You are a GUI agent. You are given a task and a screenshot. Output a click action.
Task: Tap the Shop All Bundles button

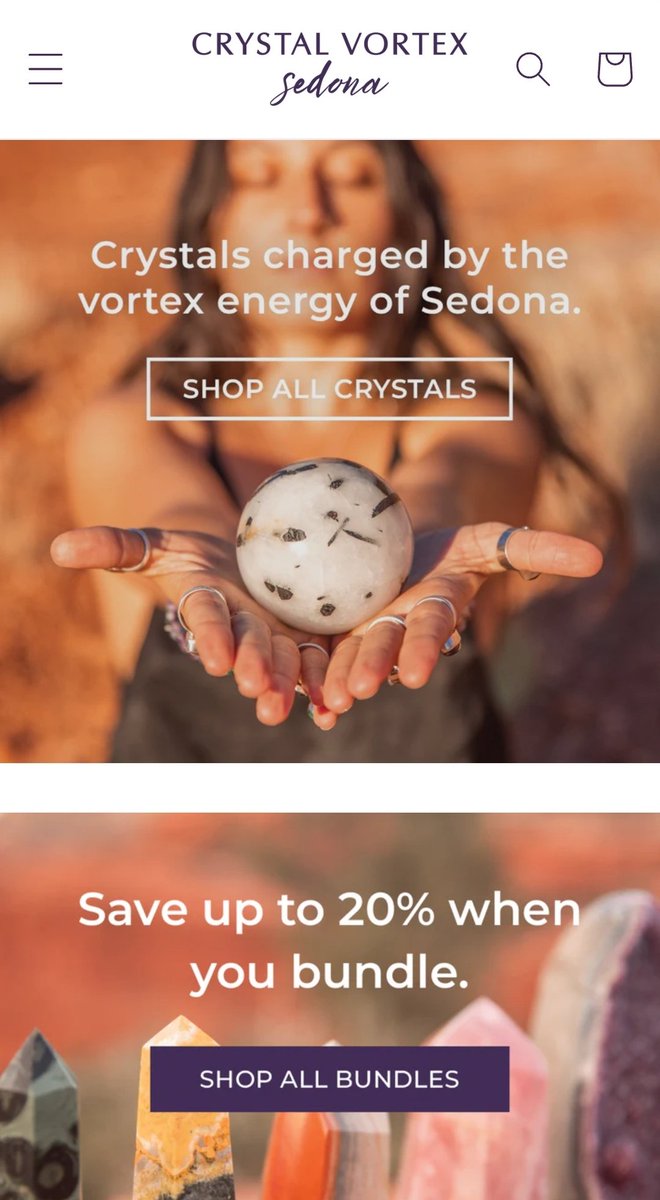coord(329,1079)
